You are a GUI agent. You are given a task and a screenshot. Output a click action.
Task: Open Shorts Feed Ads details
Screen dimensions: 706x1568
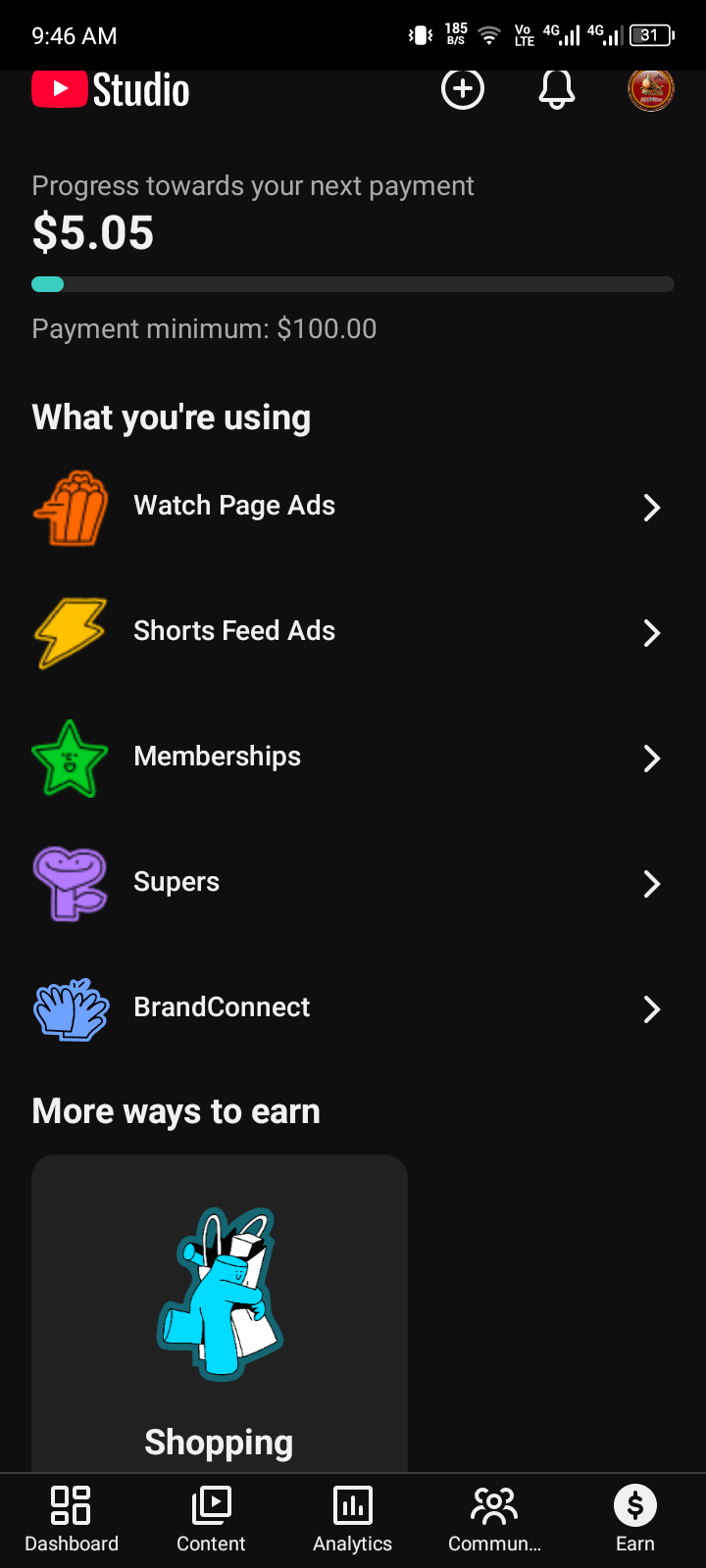click(353, 632)
